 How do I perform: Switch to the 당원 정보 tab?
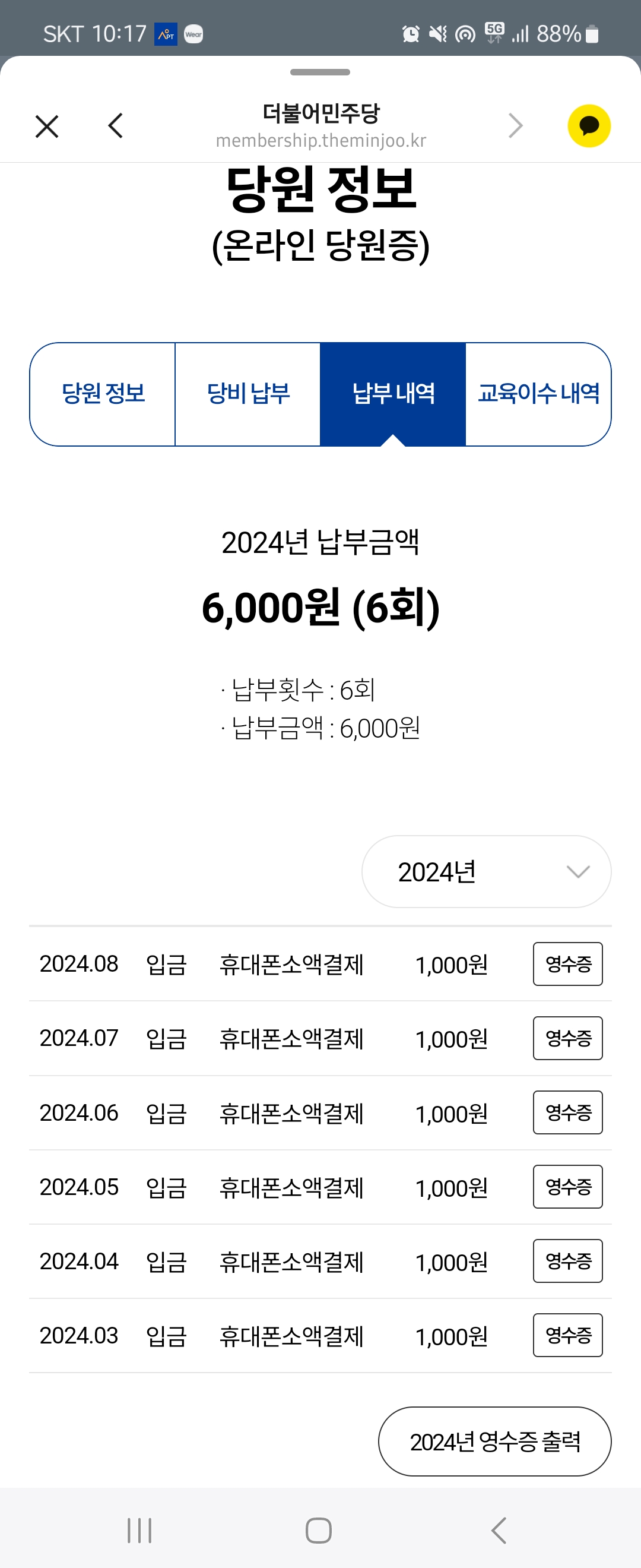103,394
